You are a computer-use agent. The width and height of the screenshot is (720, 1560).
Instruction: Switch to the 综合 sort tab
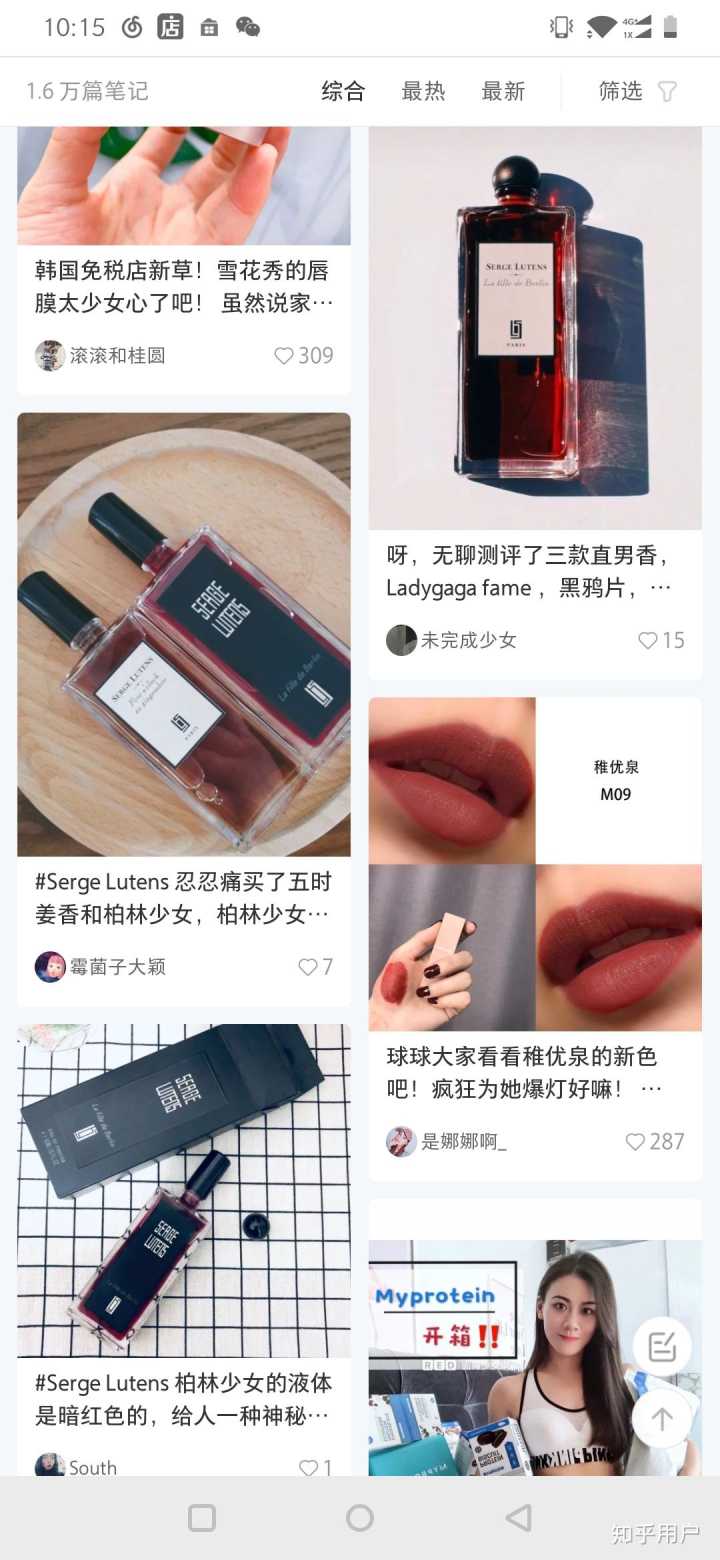tap(343, 91)
